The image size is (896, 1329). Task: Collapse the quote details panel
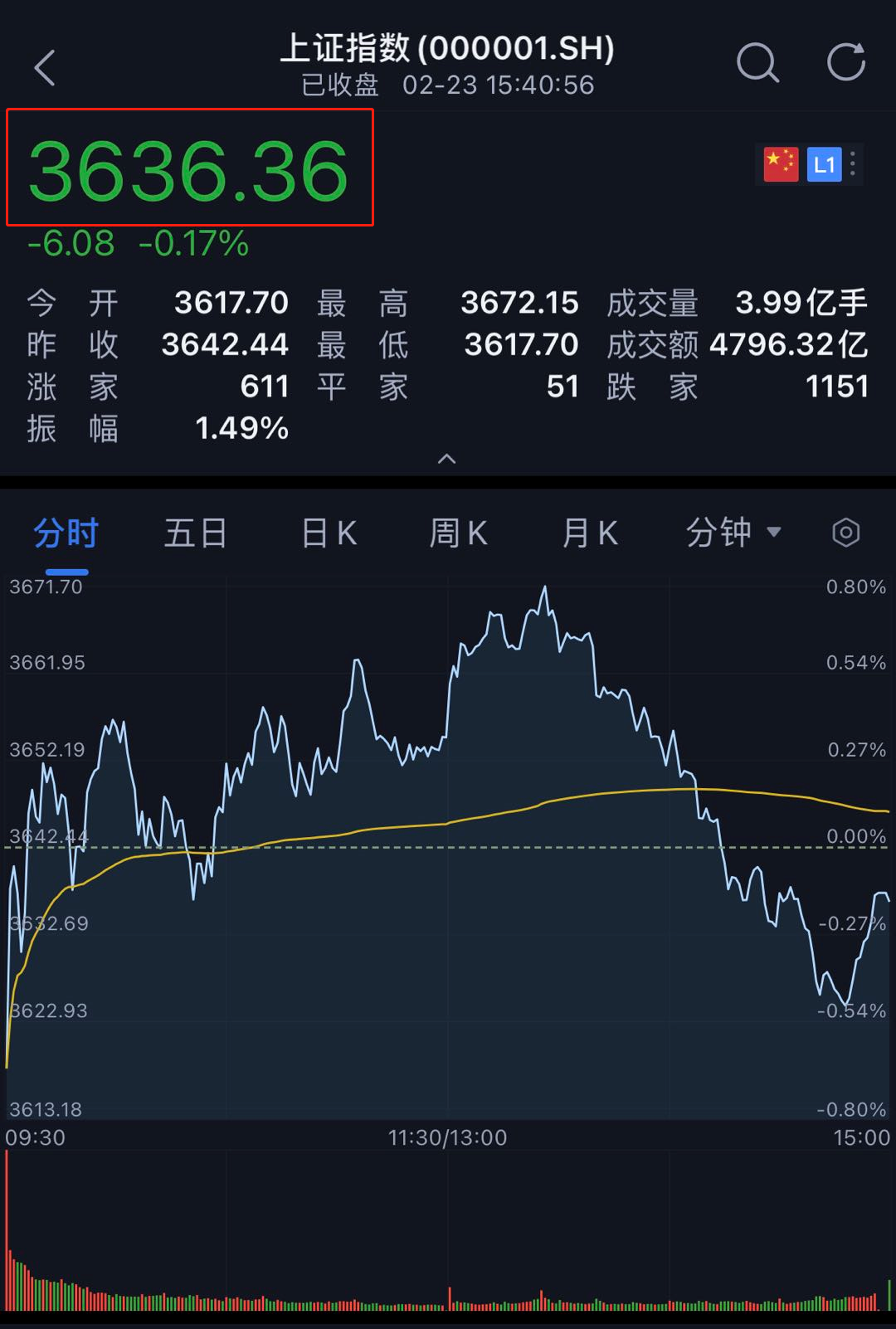tap(447, 459)
